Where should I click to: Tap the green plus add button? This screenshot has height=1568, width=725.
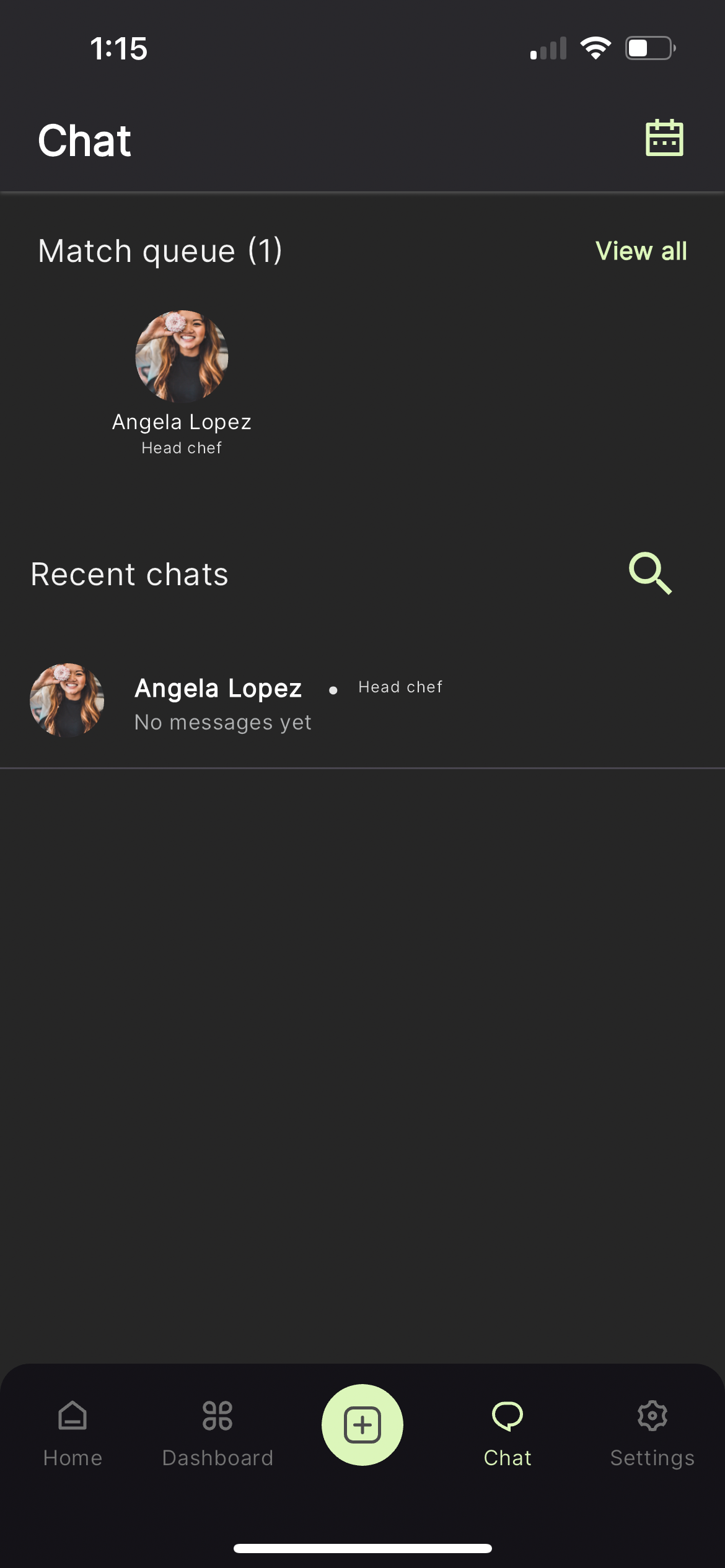tap(362, 1424)
